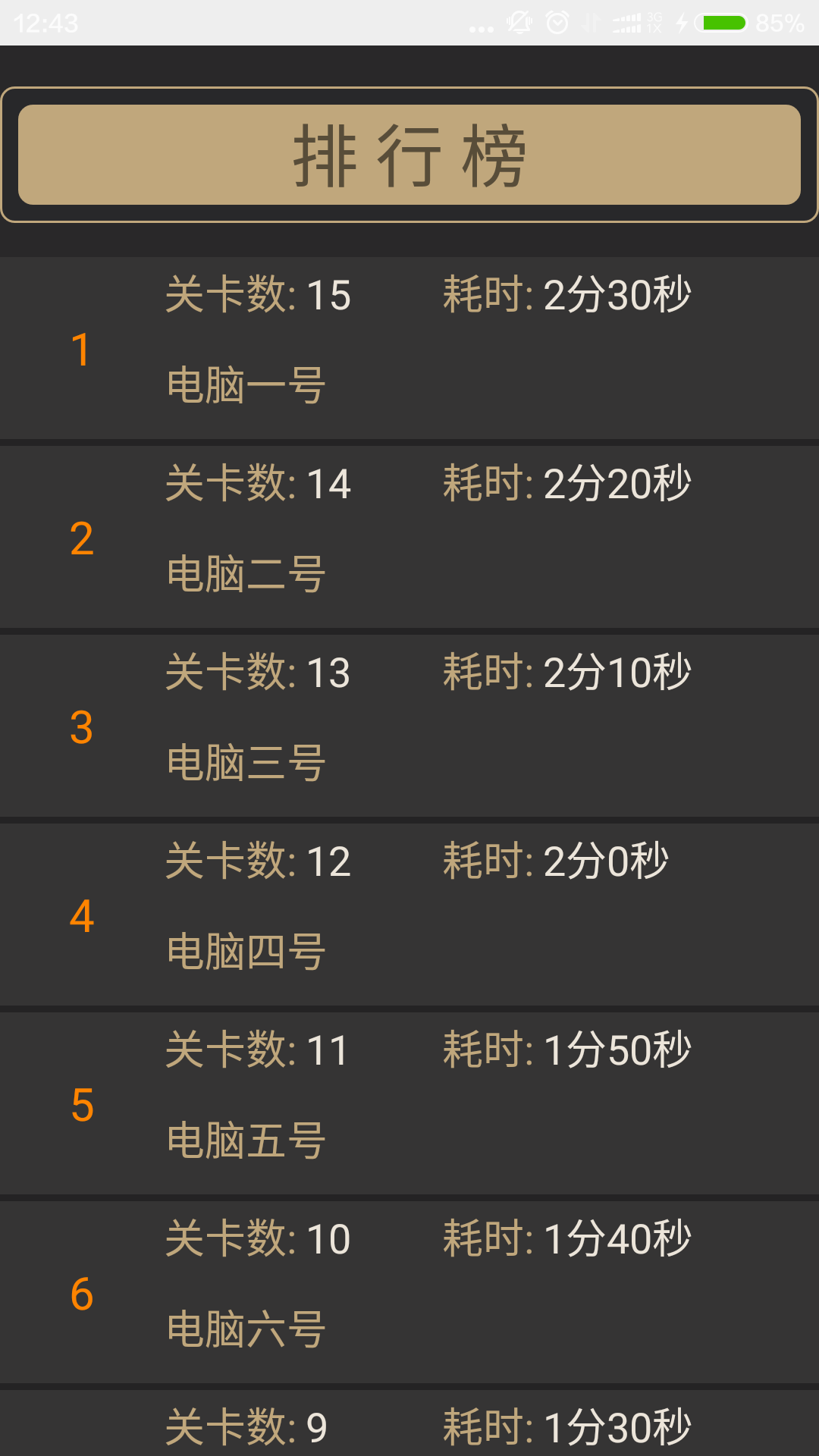This screenshot has height=1456, width=819.
Task: Open the rank 1 entry 电脑一号
Action: pos(409,348)
